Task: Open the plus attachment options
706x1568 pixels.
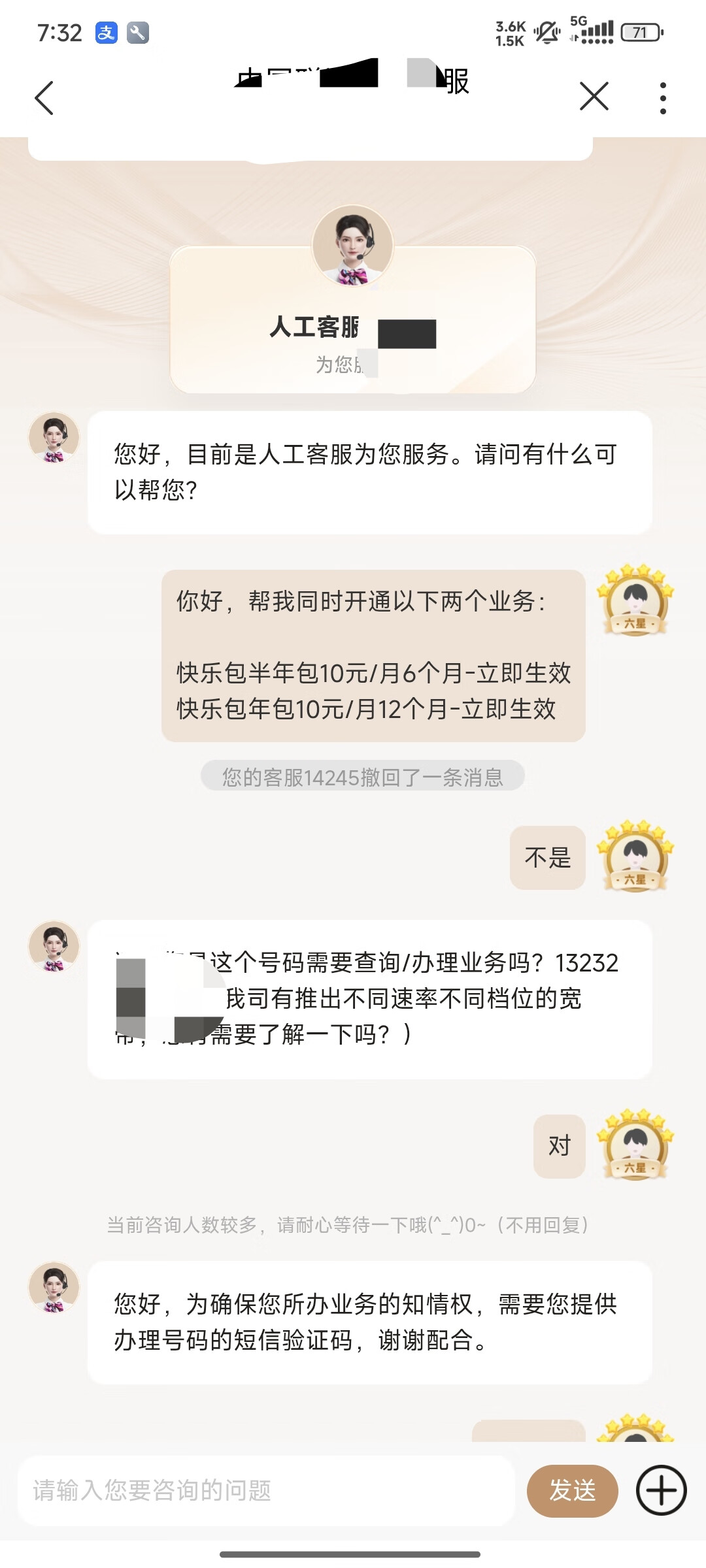Action: click(x=661, y=1491)
